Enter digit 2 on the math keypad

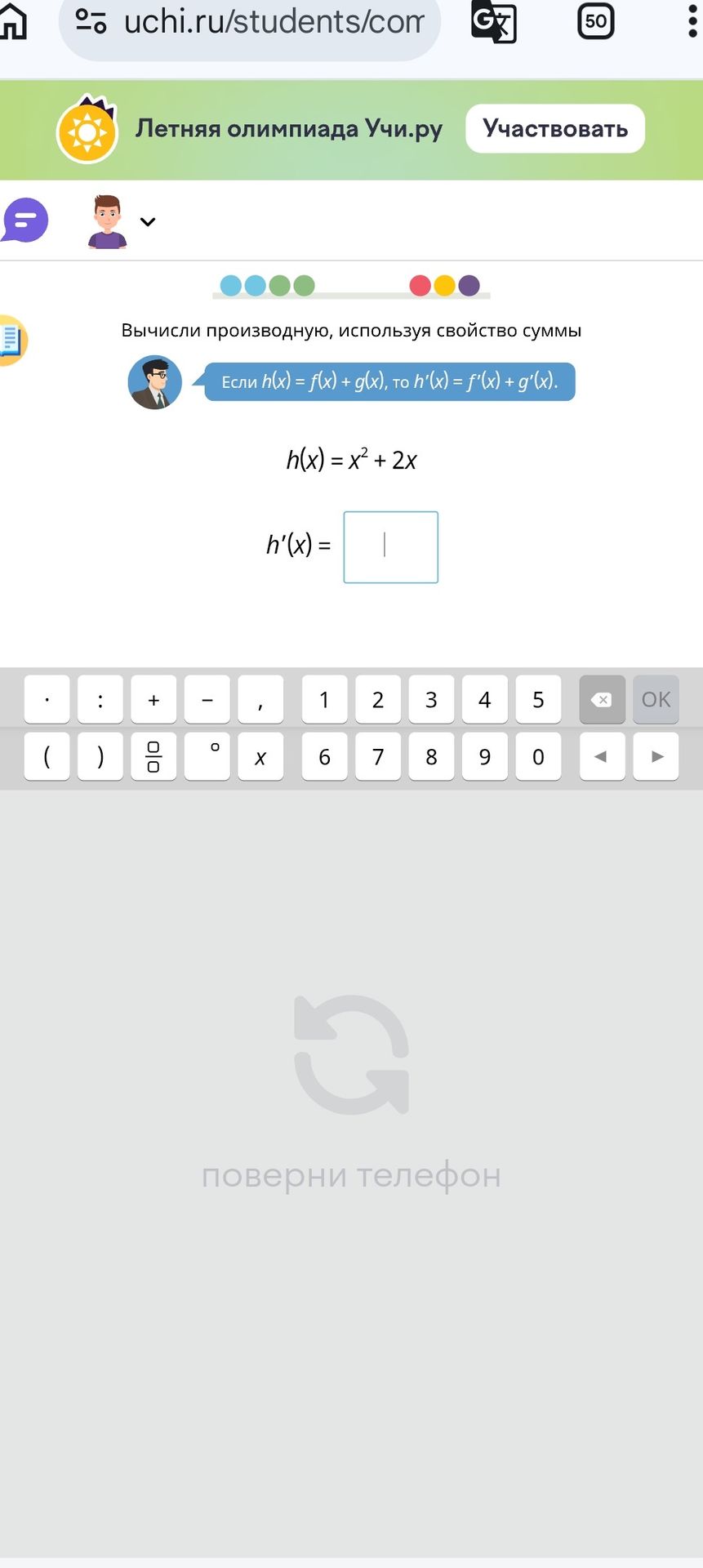pyautogui.click(x=378, y=699)
